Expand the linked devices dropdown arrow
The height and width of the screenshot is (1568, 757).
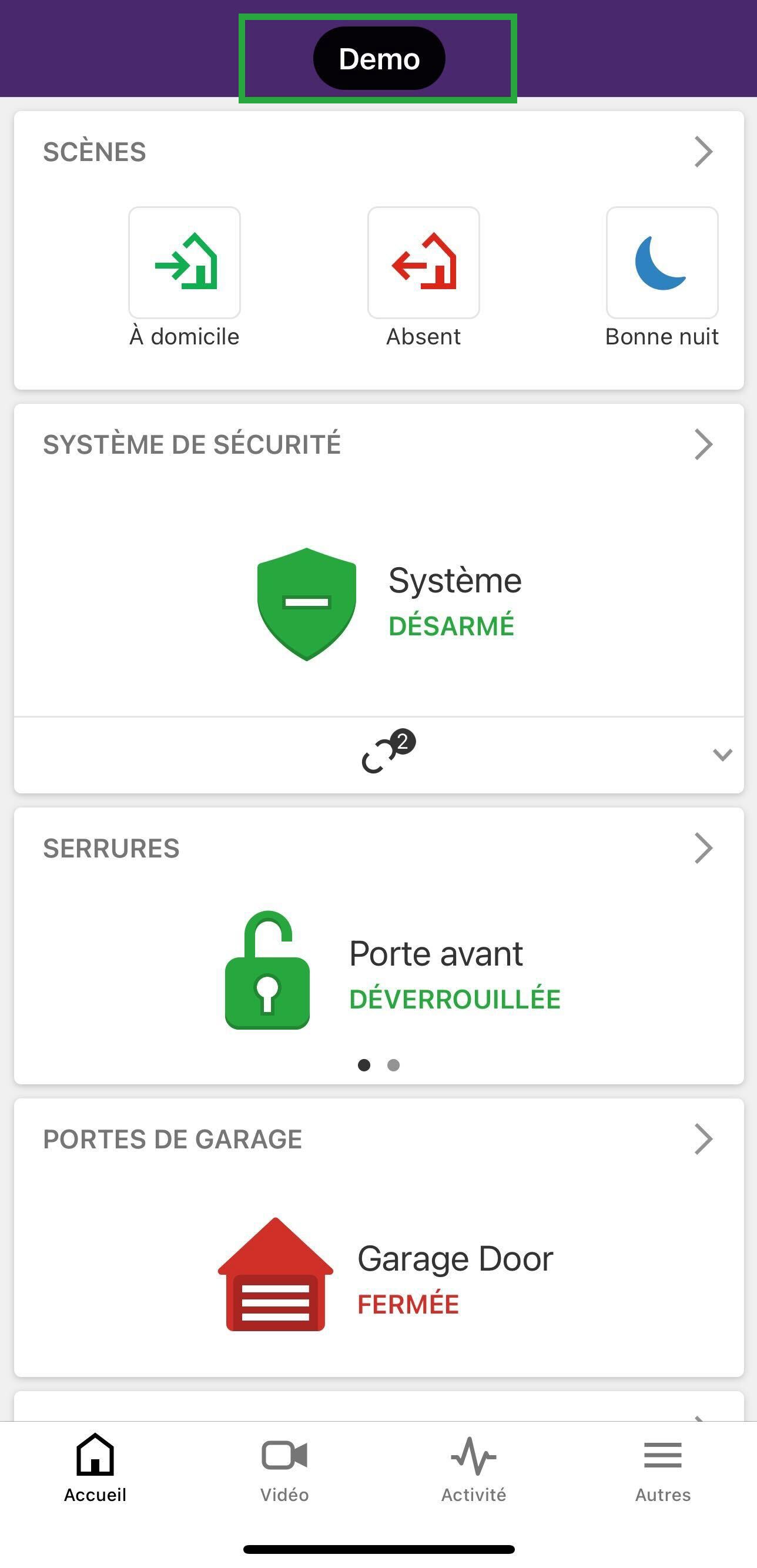point(722,755)
